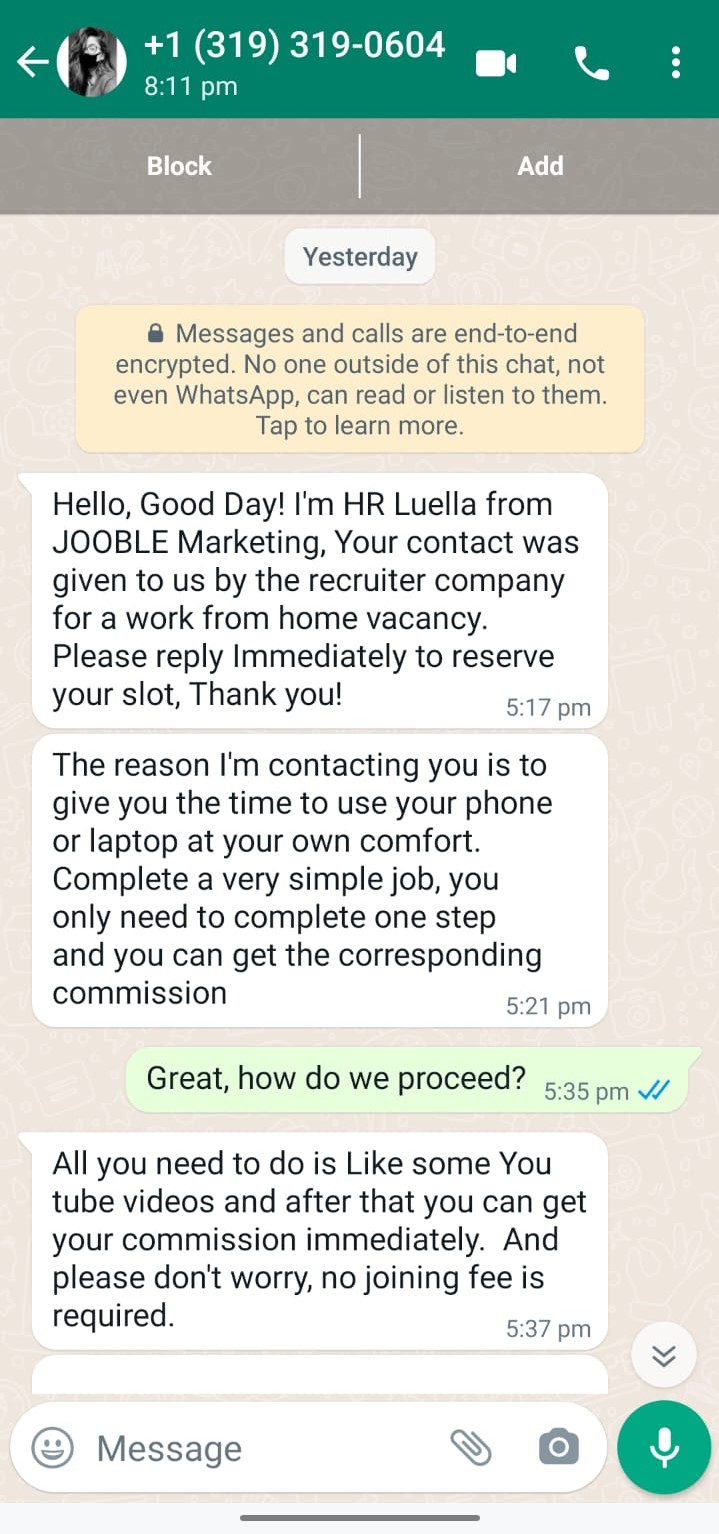Tap the microphone voice message button
The height and width of the screenshot is (1534, 719).
pyautogui.click(x=664, y=1447)
